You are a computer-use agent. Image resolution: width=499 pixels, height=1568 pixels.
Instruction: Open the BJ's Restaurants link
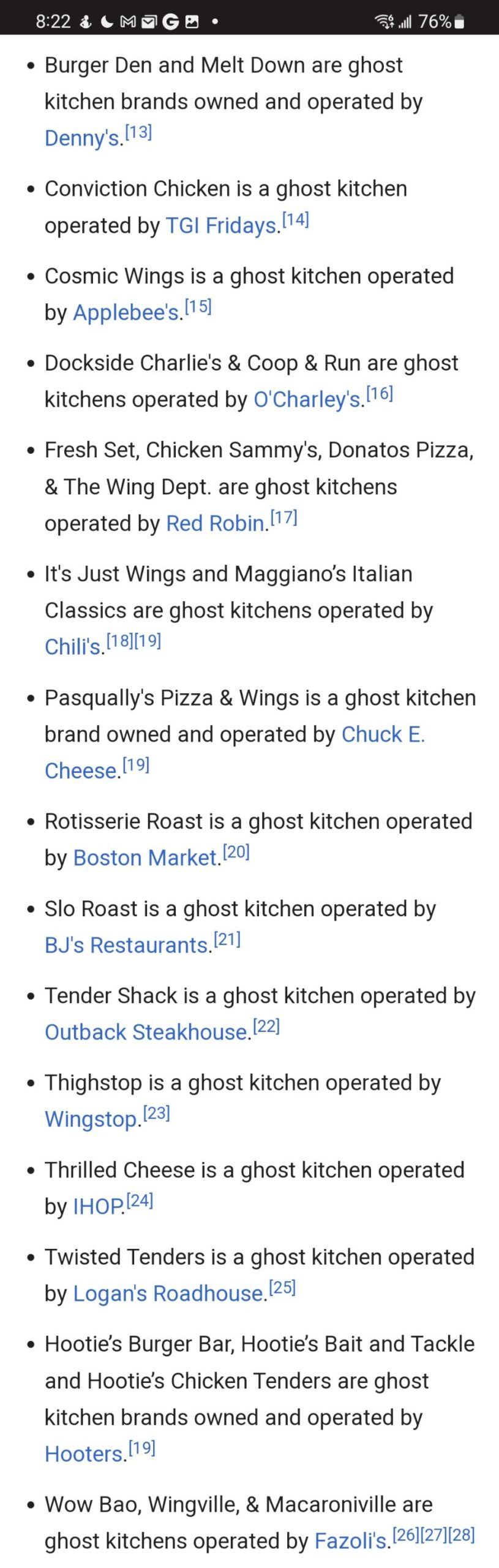[x=127, y=945]
